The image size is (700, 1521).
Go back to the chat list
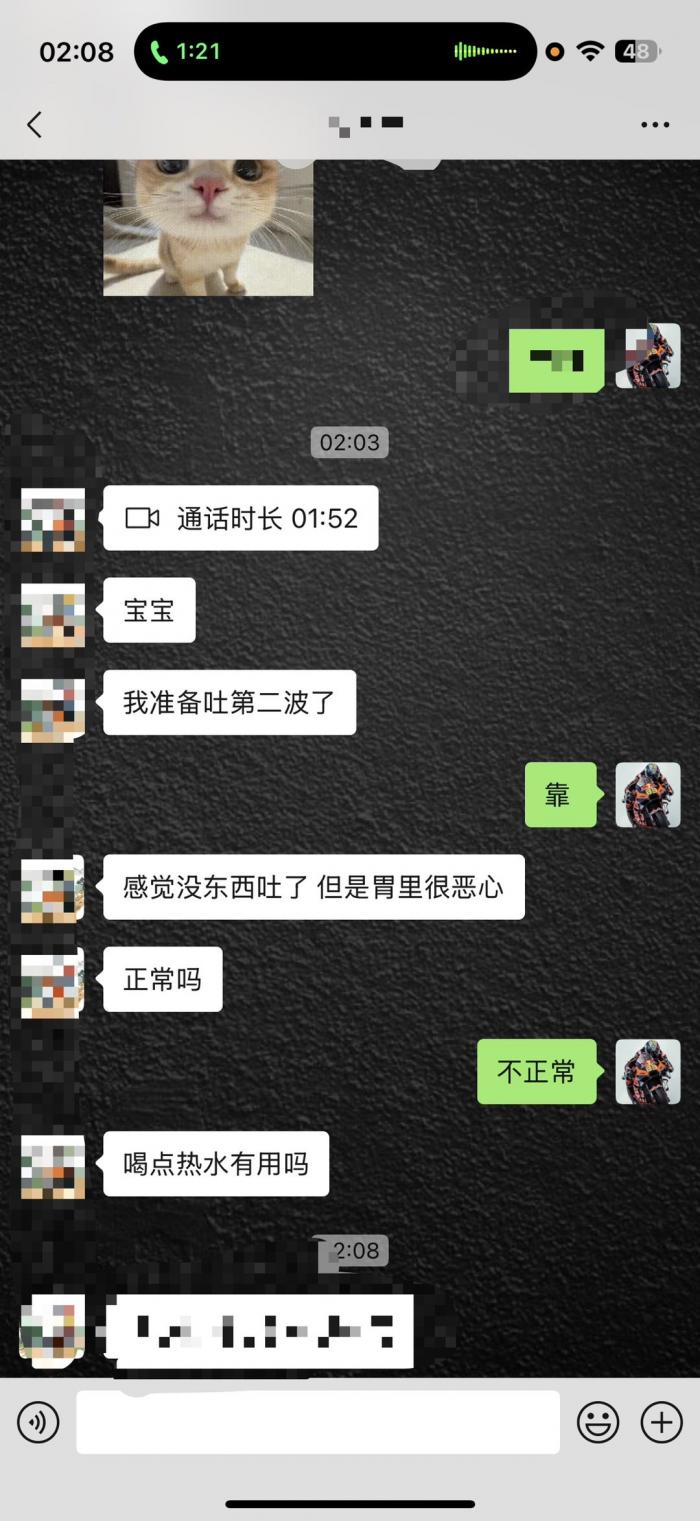[x=35, y=125]
